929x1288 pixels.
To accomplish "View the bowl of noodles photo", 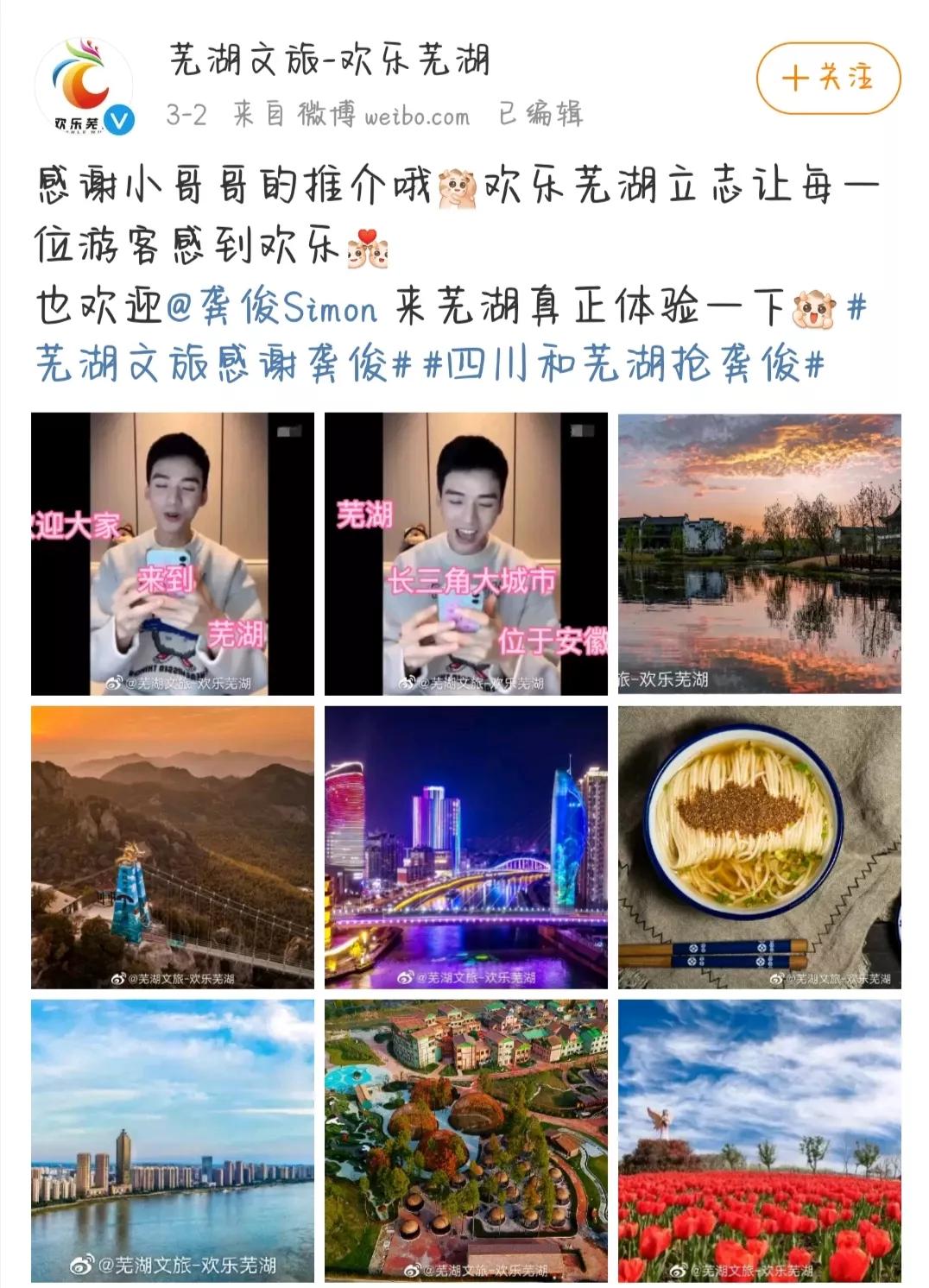I will click(x=762, y=846).
